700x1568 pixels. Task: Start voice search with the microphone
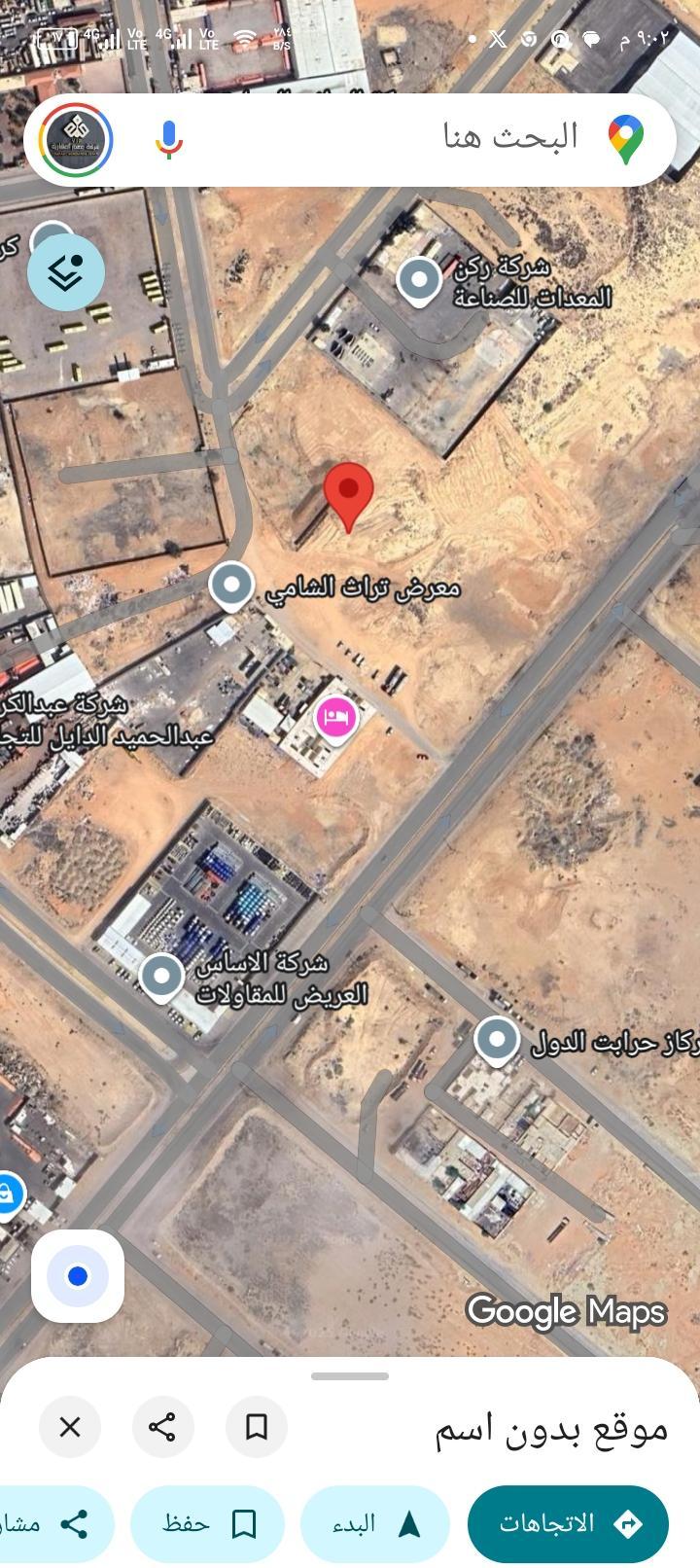tap(169, 139)
